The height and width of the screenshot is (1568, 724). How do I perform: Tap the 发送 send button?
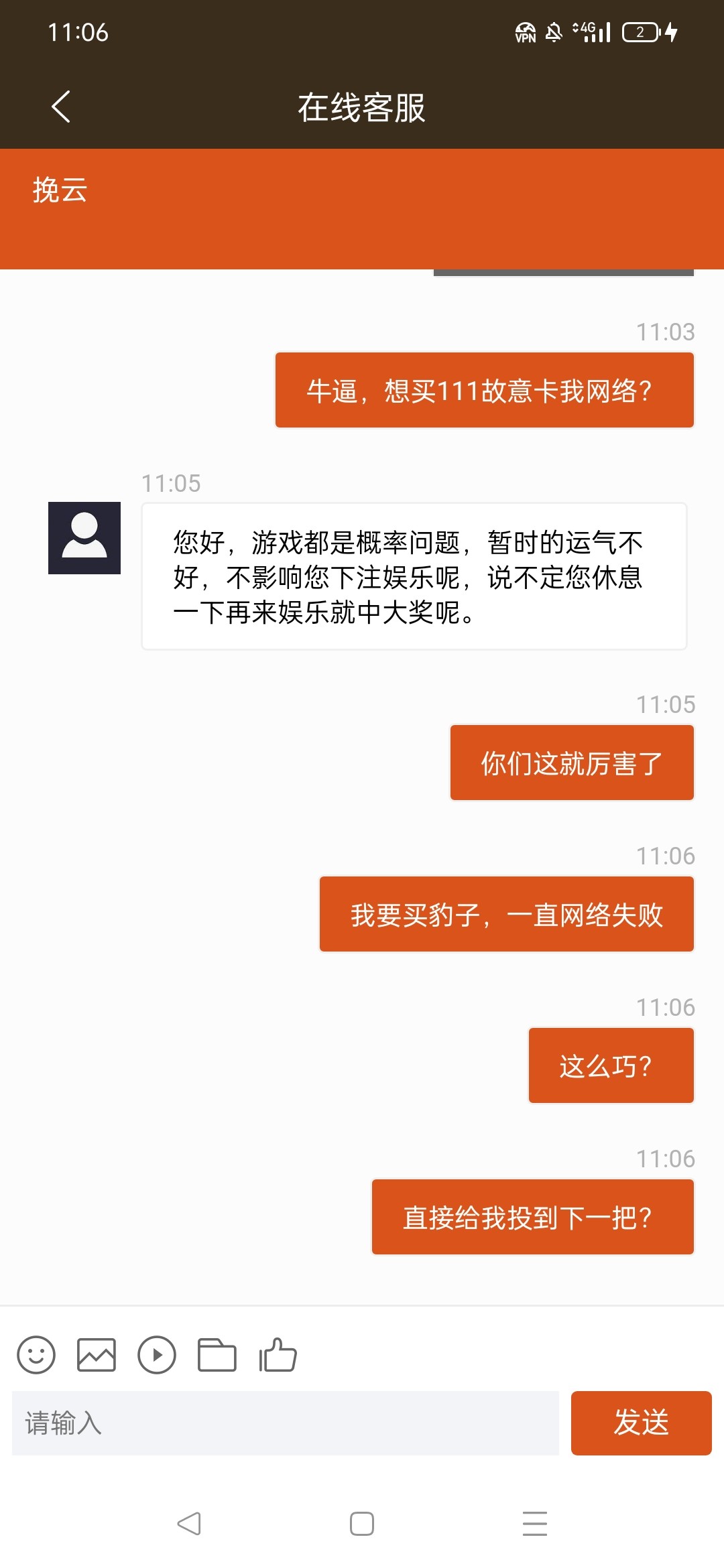(641, 1425)
